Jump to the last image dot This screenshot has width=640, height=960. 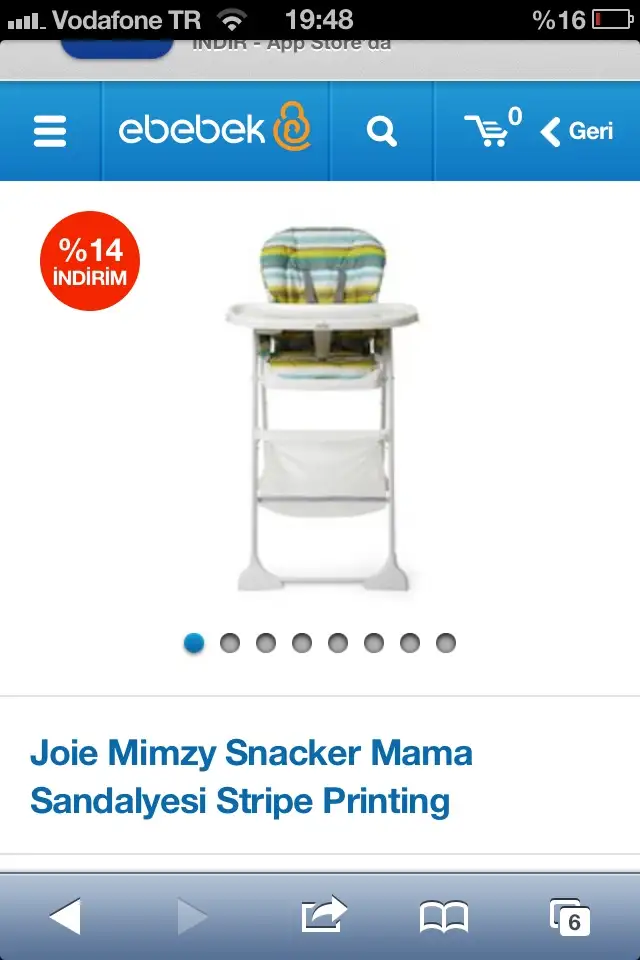click(446, 643)
